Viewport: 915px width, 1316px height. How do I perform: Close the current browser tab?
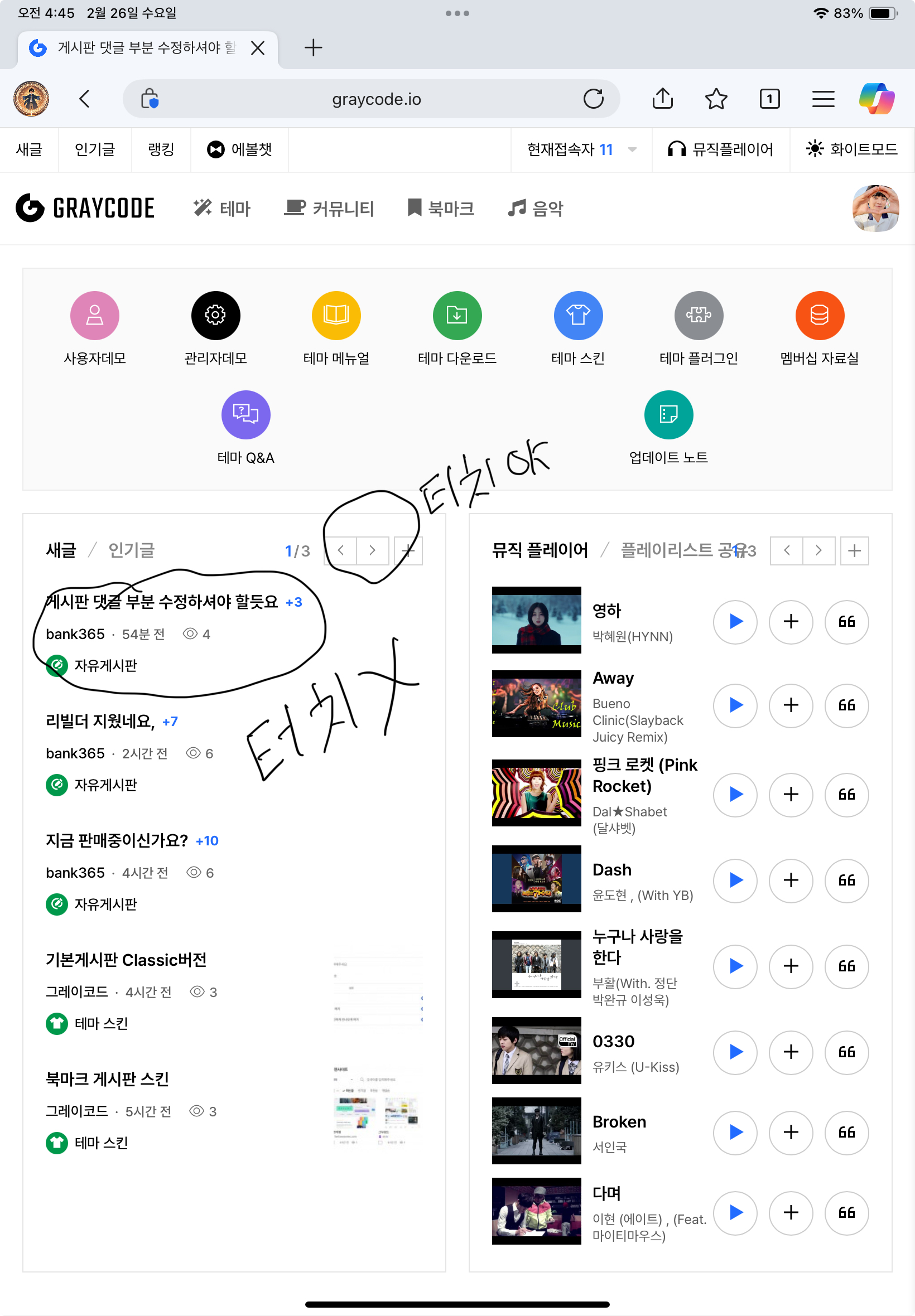tap(258, 48)
